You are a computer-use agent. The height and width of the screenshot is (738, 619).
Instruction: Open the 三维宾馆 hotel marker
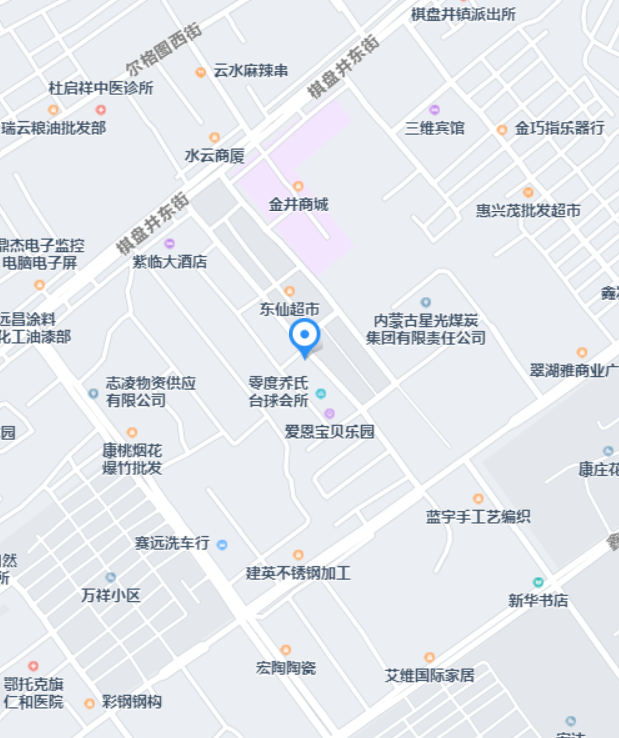pyautogui.click(x=434, y=110)
